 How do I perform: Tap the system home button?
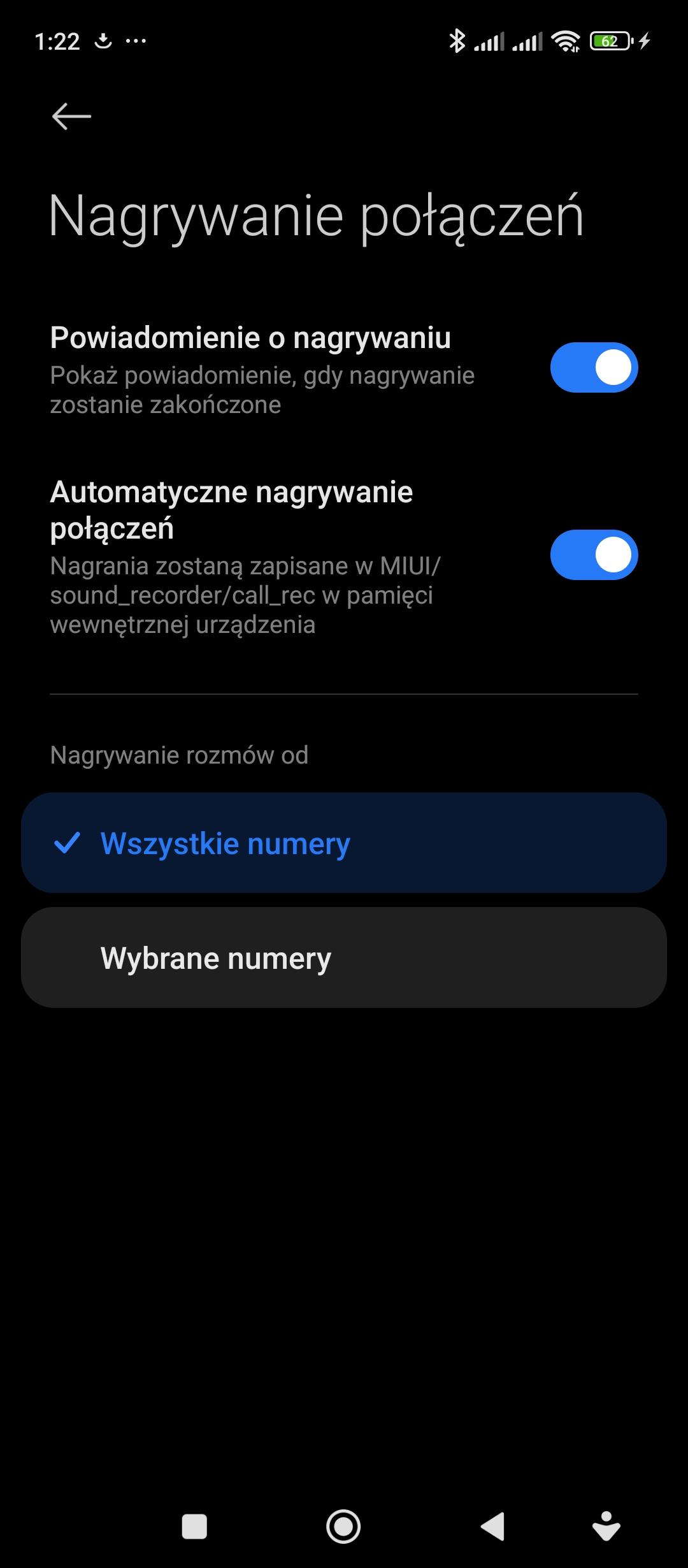point(343,1527)
